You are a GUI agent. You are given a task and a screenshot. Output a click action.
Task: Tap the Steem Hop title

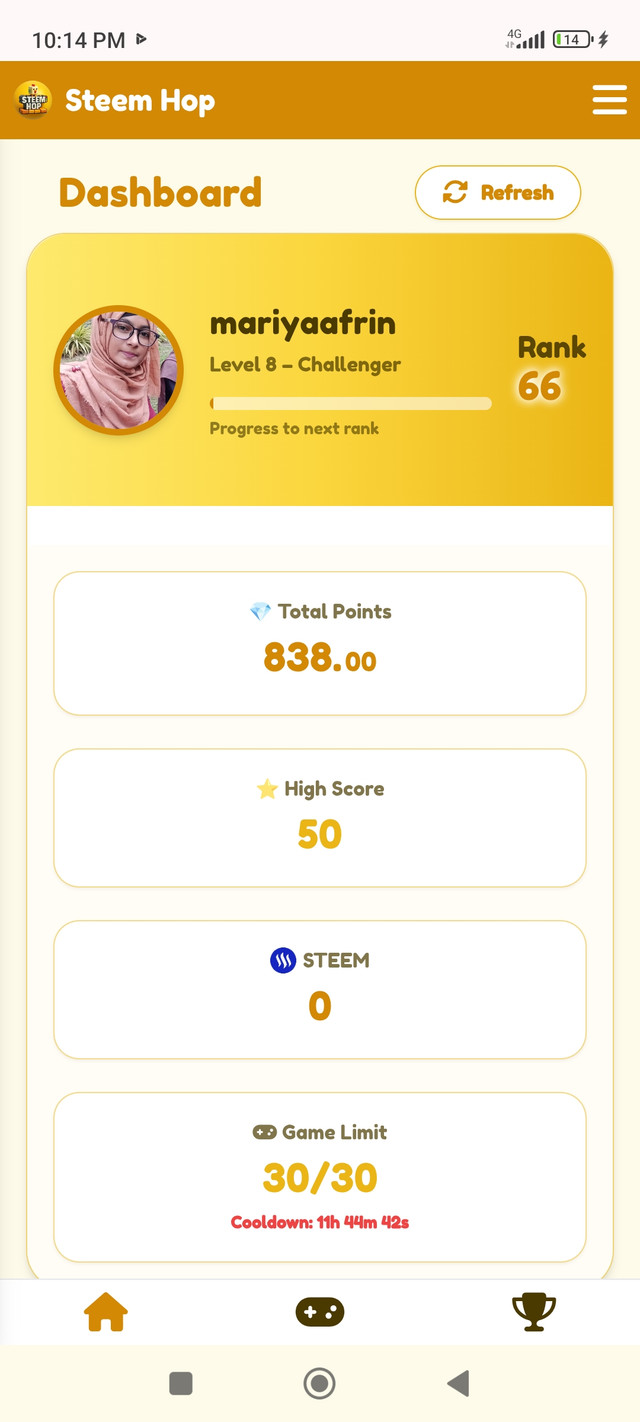pos(140,101)
